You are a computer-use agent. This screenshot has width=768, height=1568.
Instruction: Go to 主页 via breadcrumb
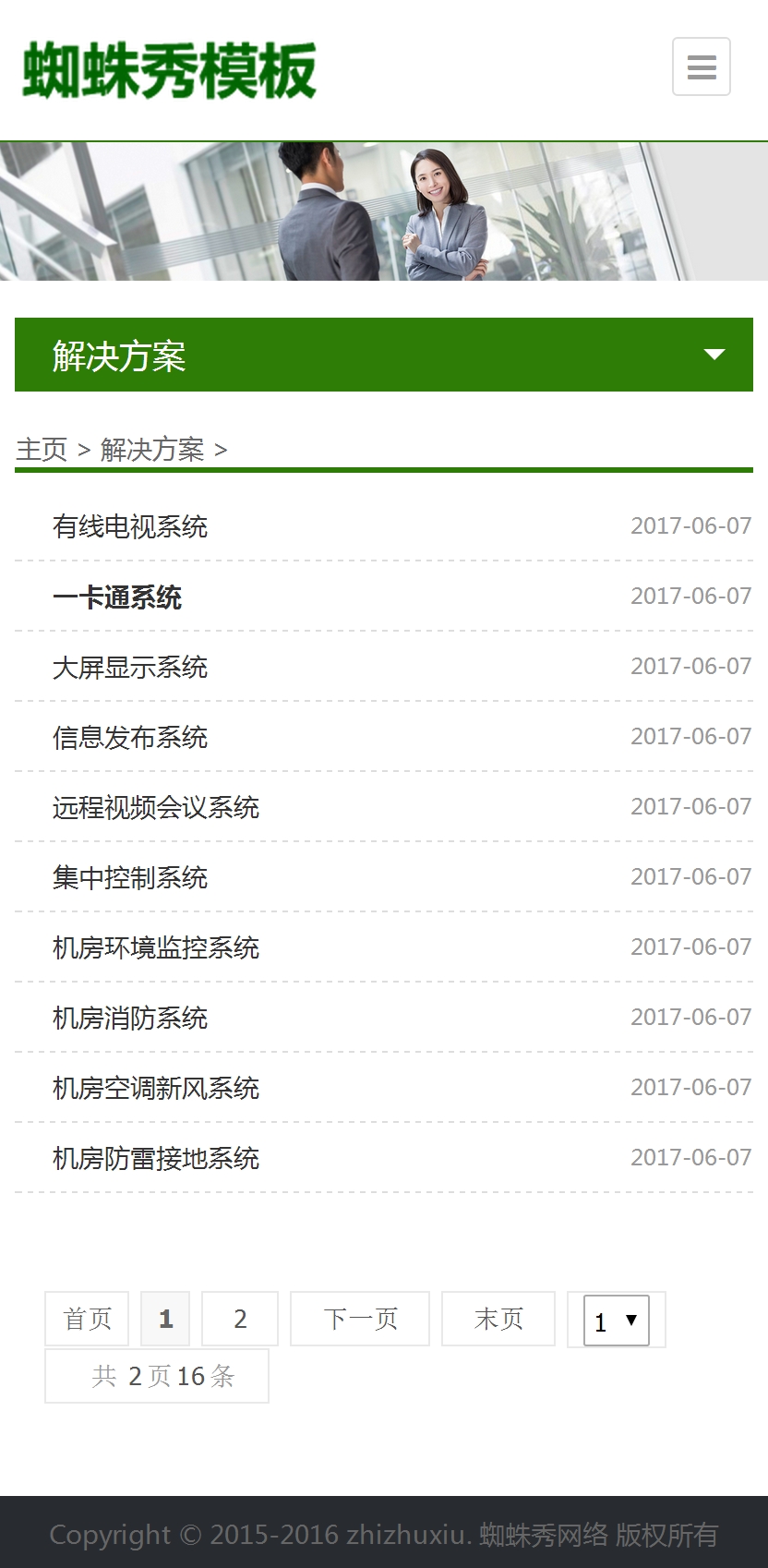click(42, 450)
